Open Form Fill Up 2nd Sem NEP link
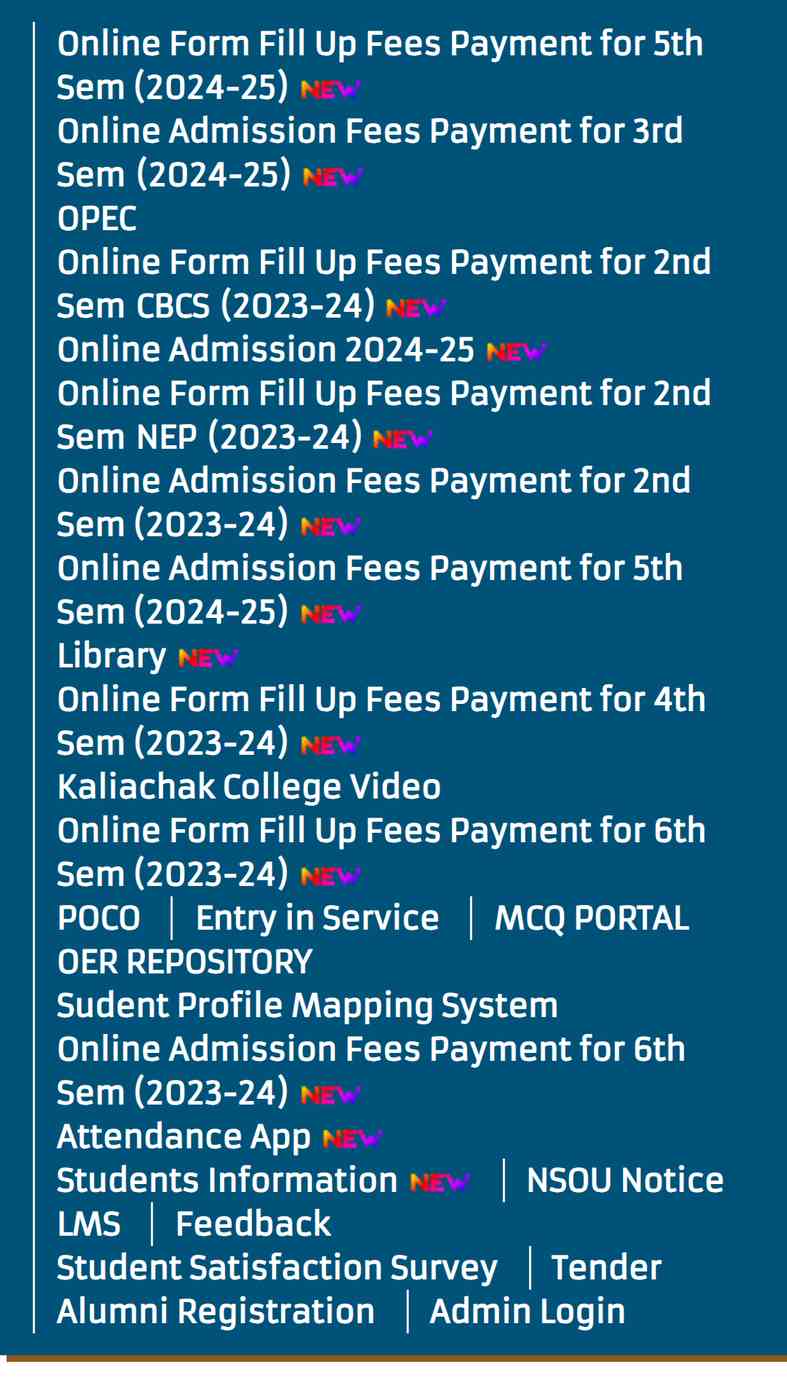 click(384, 415)
